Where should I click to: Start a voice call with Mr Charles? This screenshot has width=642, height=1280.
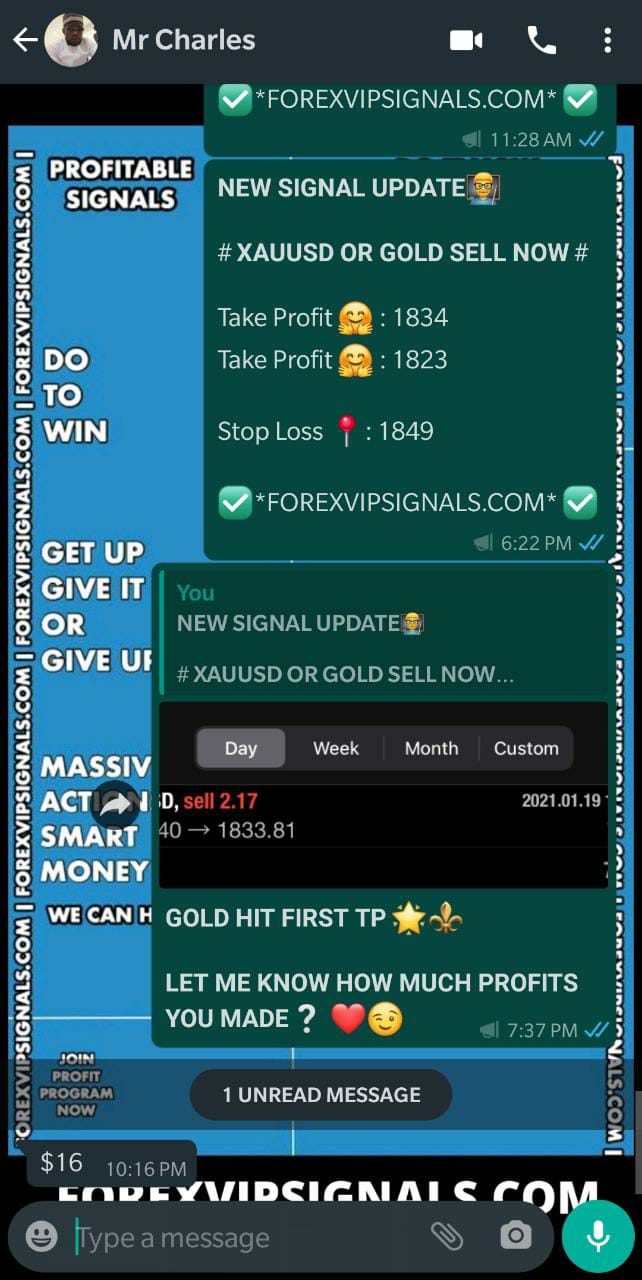click(541, 41)
